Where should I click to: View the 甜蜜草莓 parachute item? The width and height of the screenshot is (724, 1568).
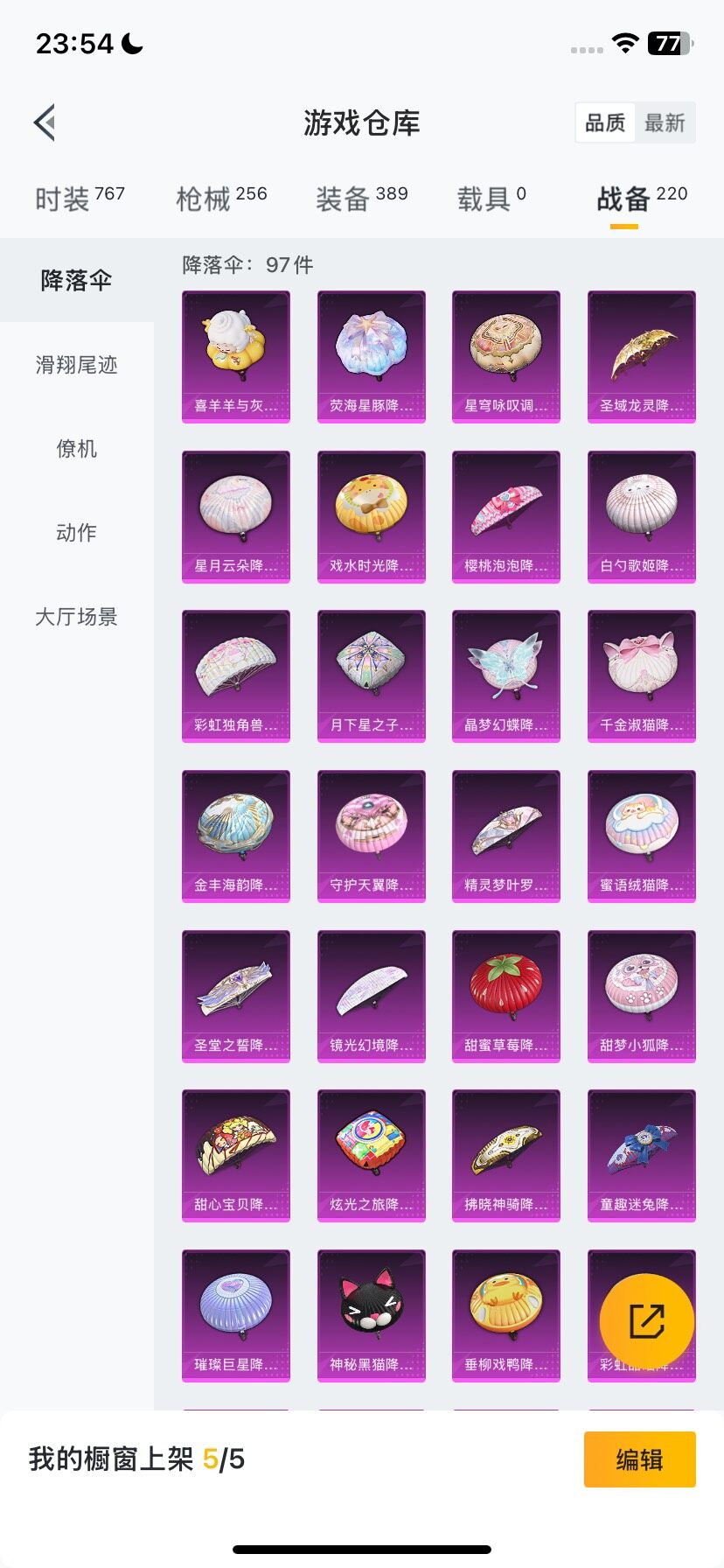coord(506,996)
